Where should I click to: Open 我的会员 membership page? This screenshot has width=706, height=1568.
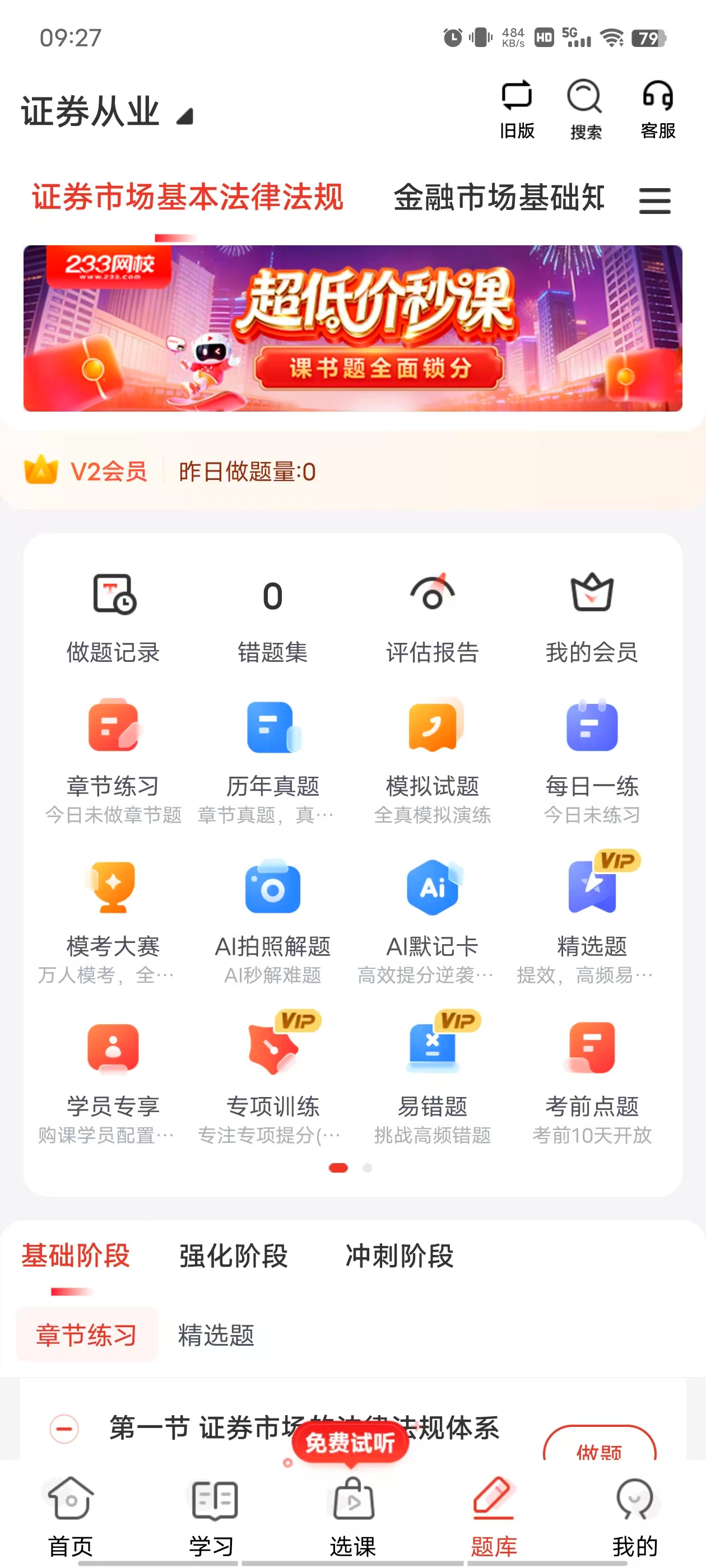[592, 618]
